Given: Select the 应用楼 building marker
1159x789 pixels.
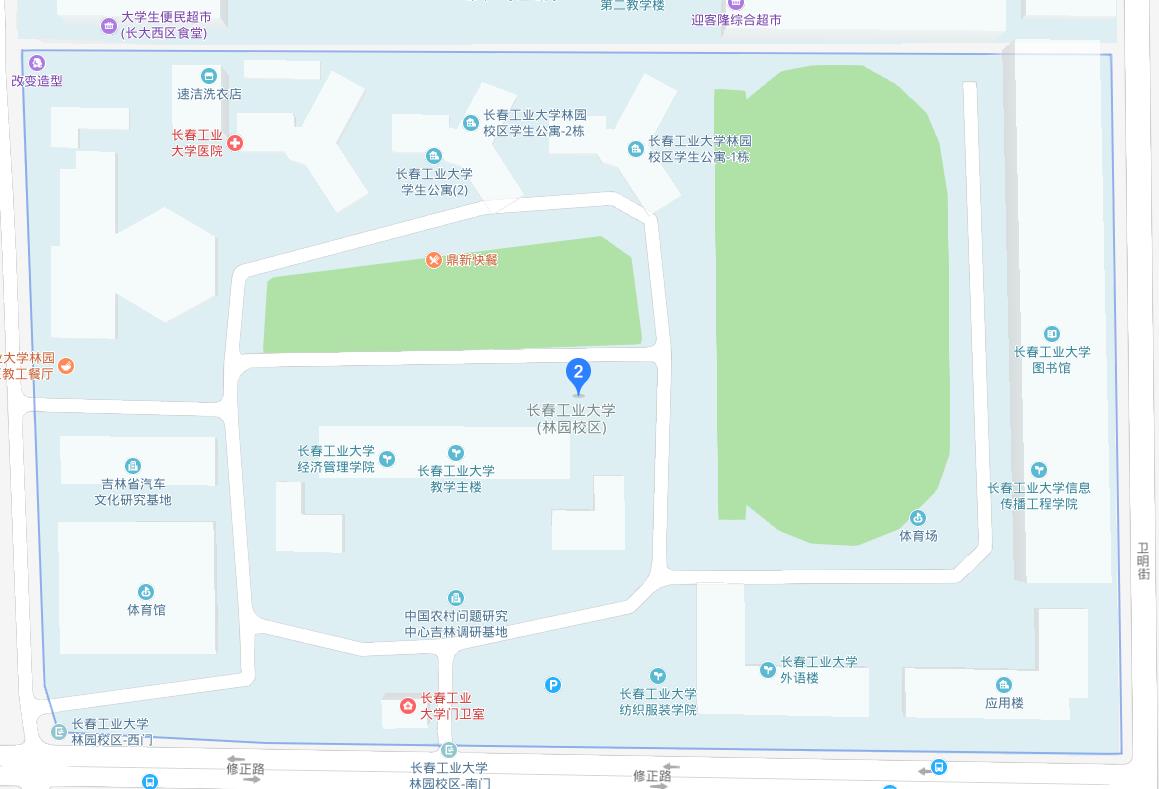Looking at the screenshot, I should [x=1003, y=685].
